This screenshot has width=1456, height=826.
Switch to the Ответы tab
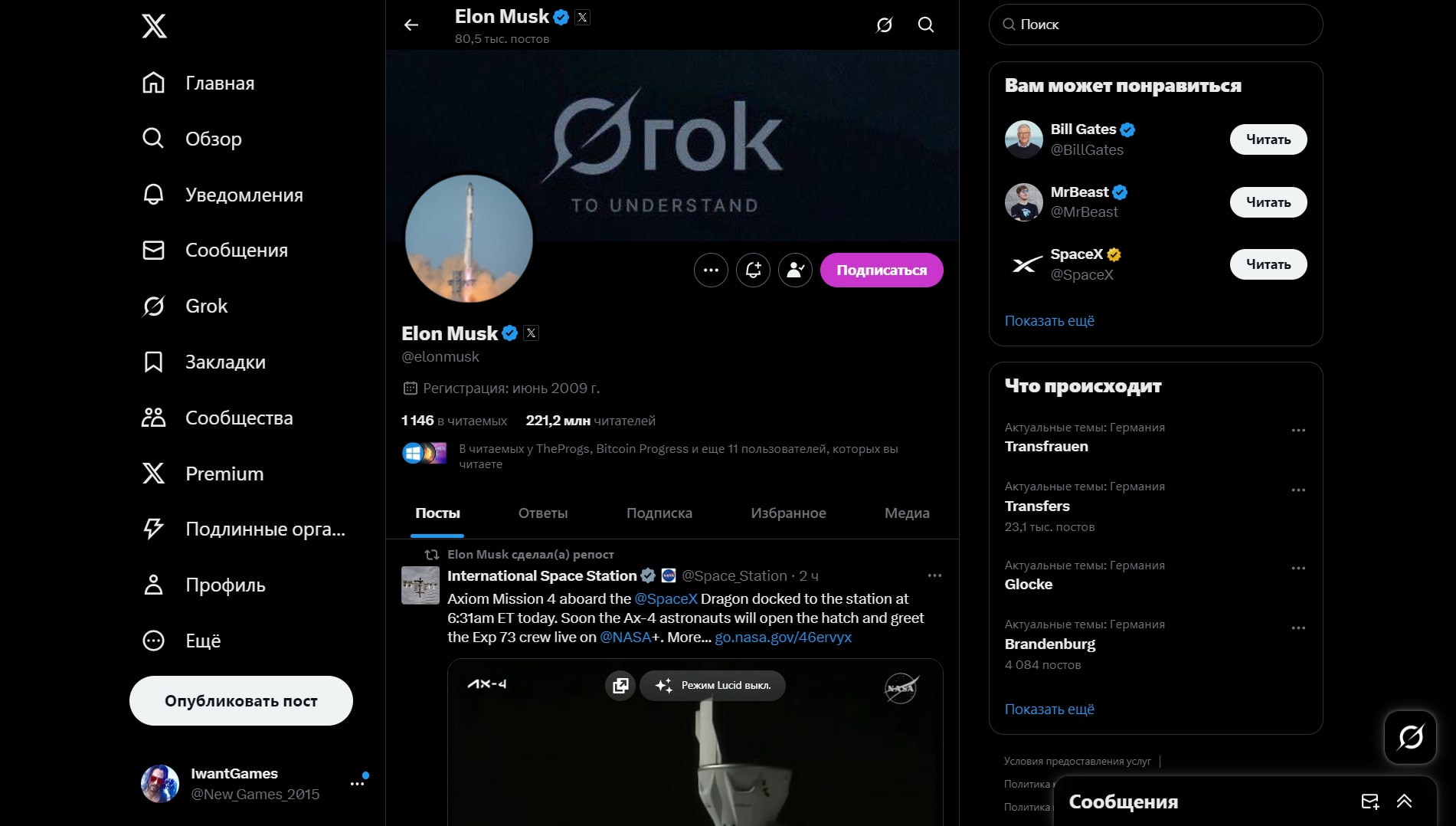pos(542,513)
